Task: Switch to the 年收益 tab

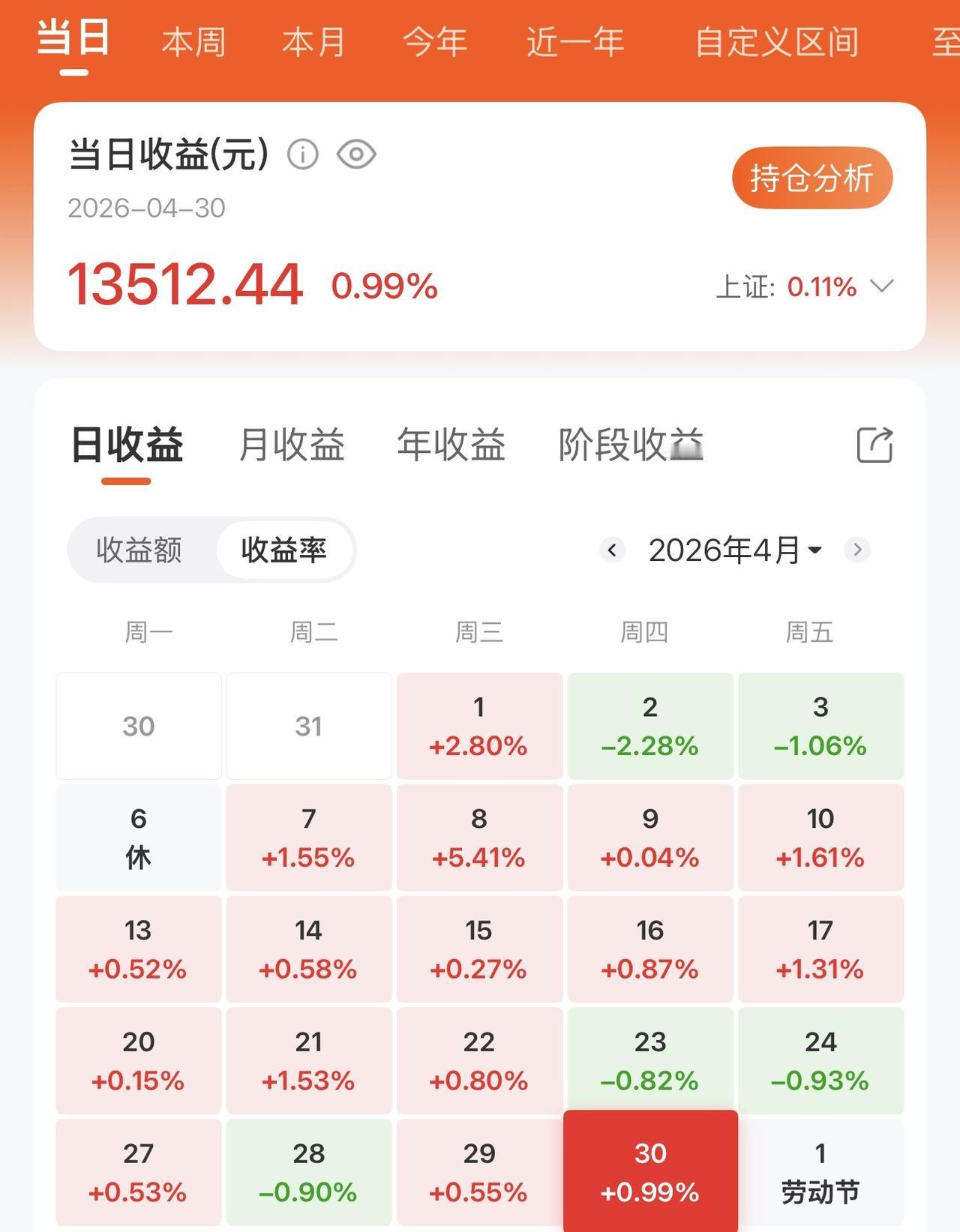Action: (453, 444)
